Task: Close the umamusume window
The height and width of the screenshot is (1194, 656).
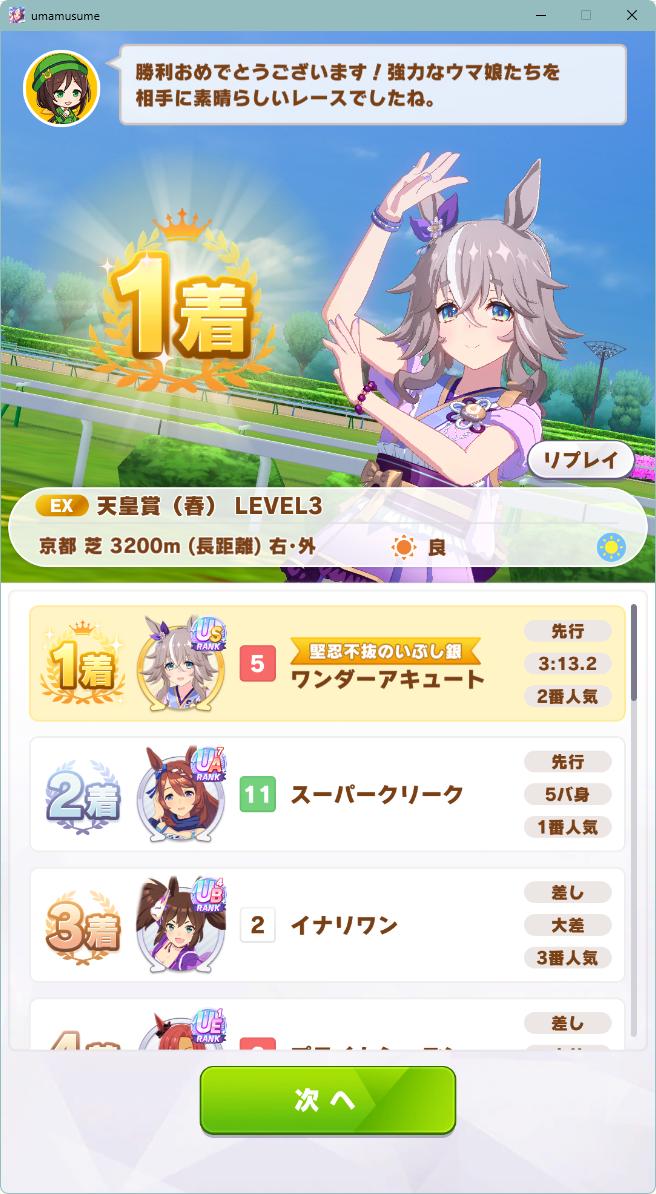Action: pos(632,15)
